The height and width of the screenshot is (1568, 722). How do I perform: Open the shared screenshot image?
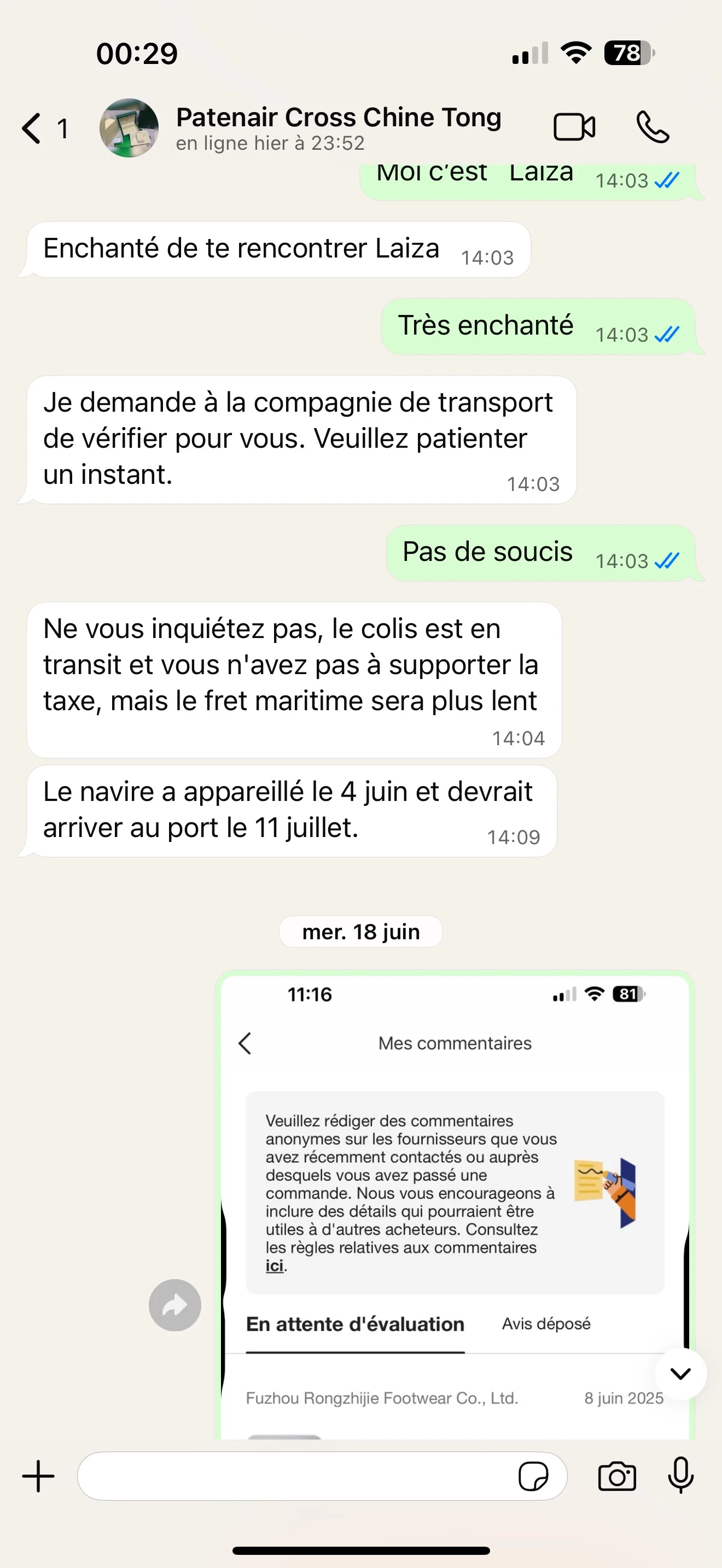(x=454, y=1205)
